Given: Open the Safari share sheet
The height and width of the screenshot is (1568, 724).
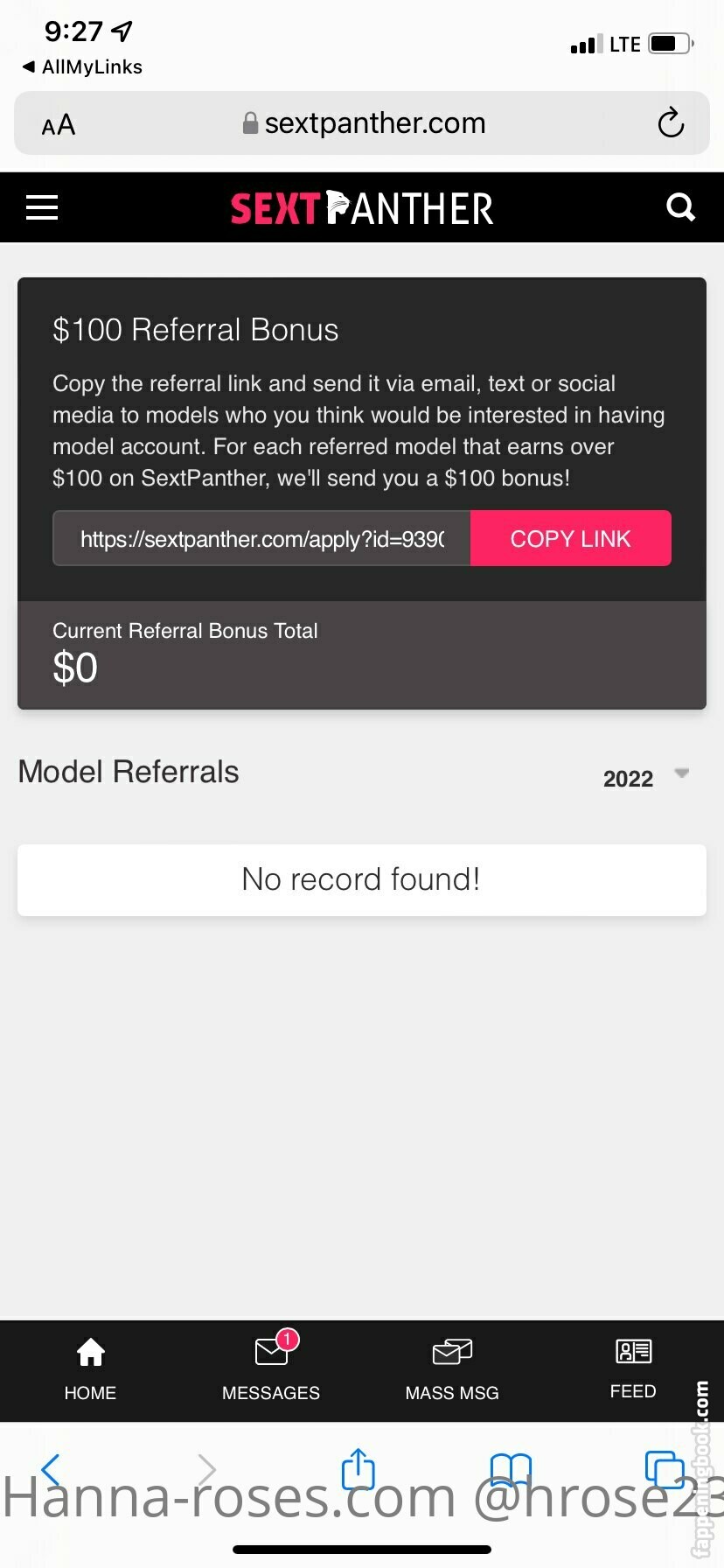Looking at the screenshot, I should 358,1469.
